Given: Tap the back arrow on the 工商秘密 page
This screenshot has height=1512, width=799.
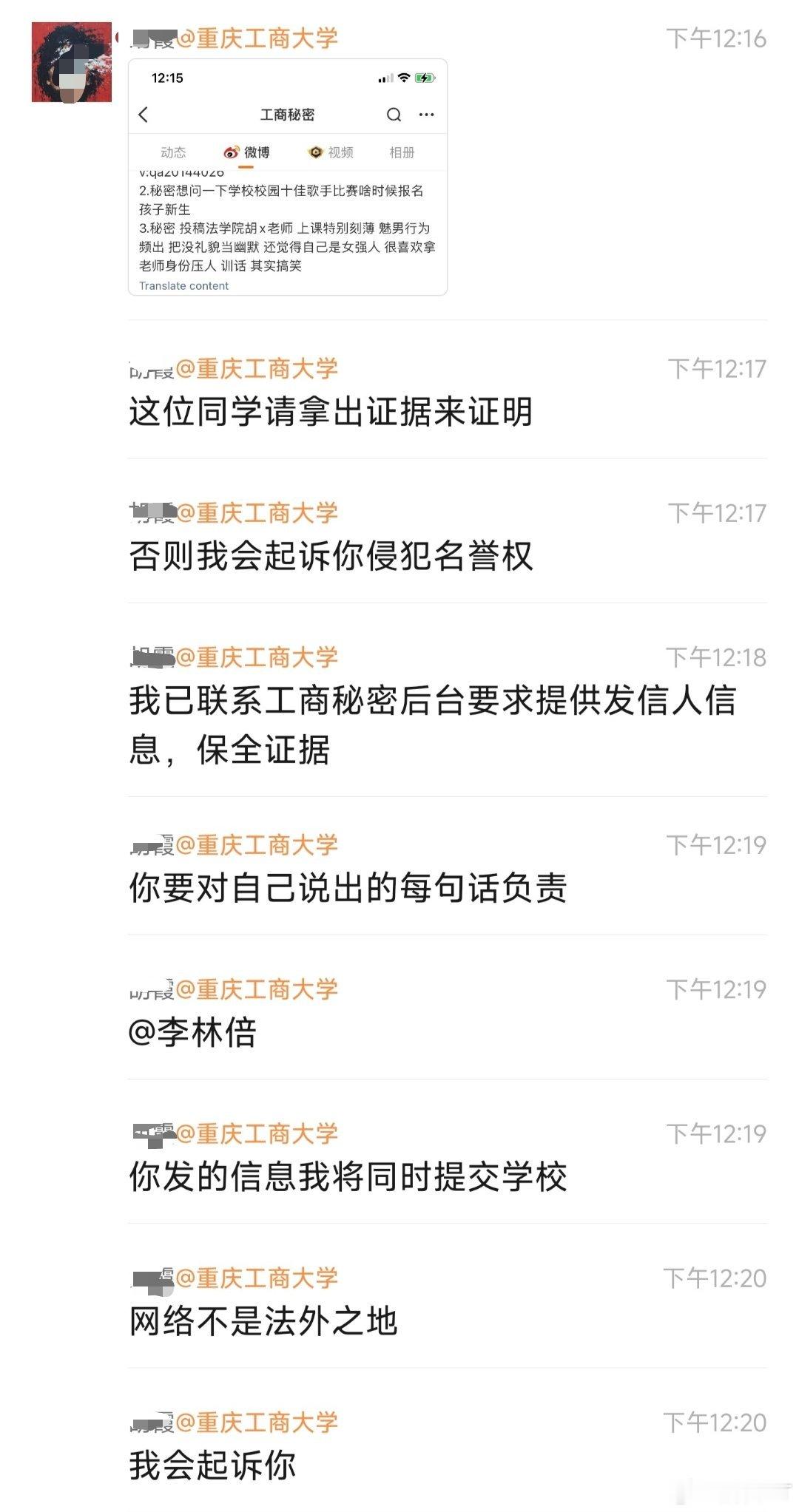Looking at the screenshot, I should 141,115.
